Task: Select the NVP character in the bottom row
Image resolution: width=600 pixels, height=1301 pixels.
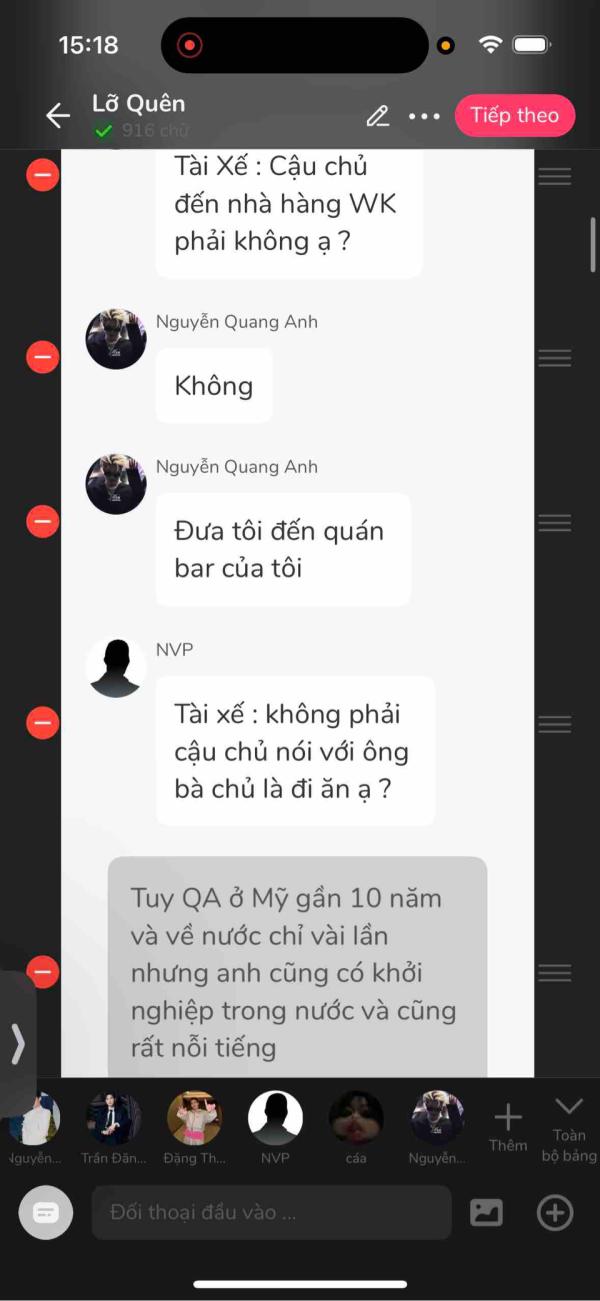Action: tap(275, 1127)
